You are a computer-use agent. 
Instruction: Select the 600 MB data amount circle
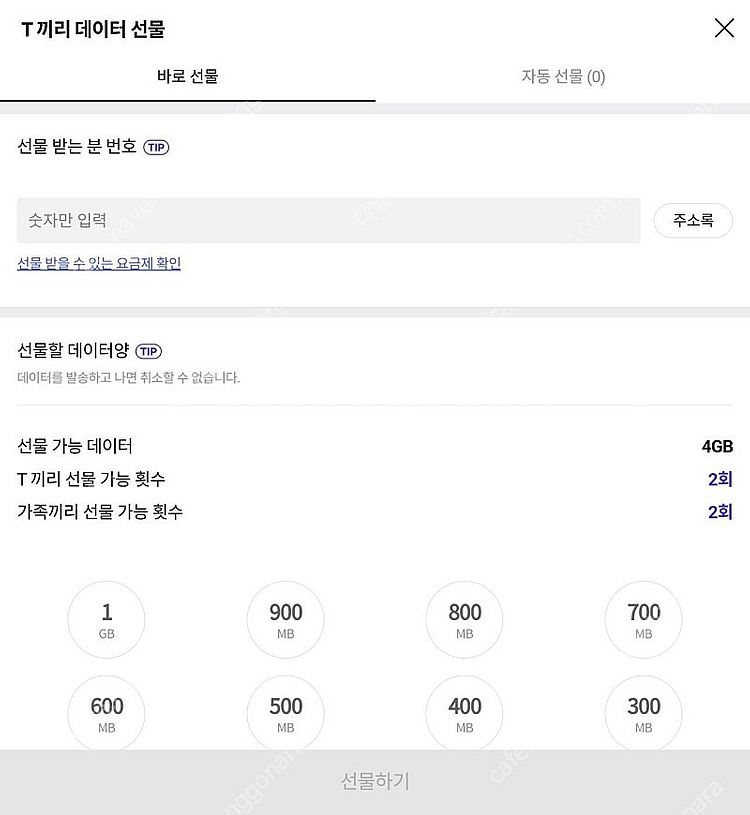(x=106, y=713)
